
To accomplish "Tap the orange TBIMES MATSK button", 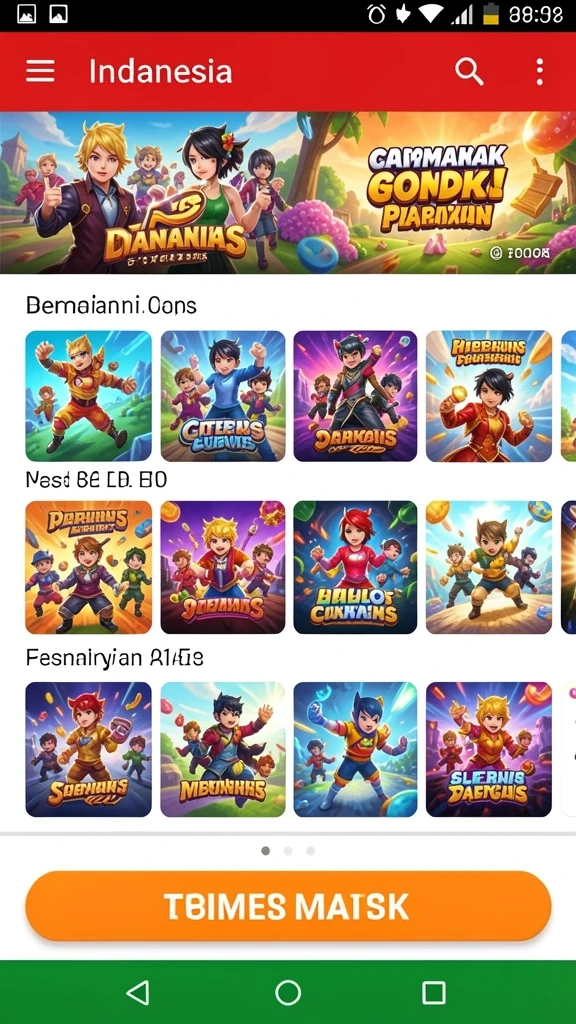I will click(288, 906).
